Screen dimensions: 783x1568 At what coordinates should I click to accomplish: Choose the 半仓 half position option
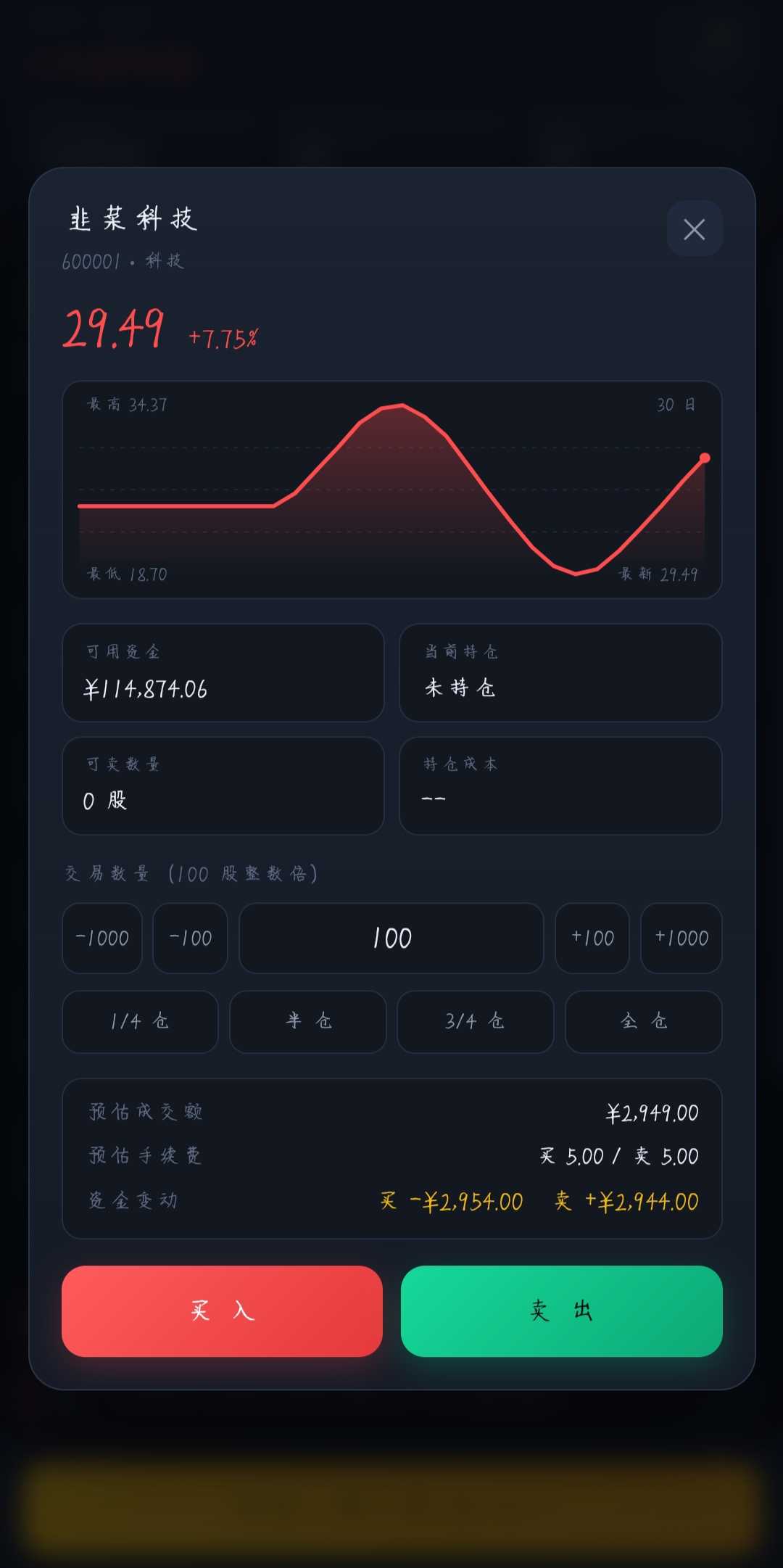click(308, 1021)
